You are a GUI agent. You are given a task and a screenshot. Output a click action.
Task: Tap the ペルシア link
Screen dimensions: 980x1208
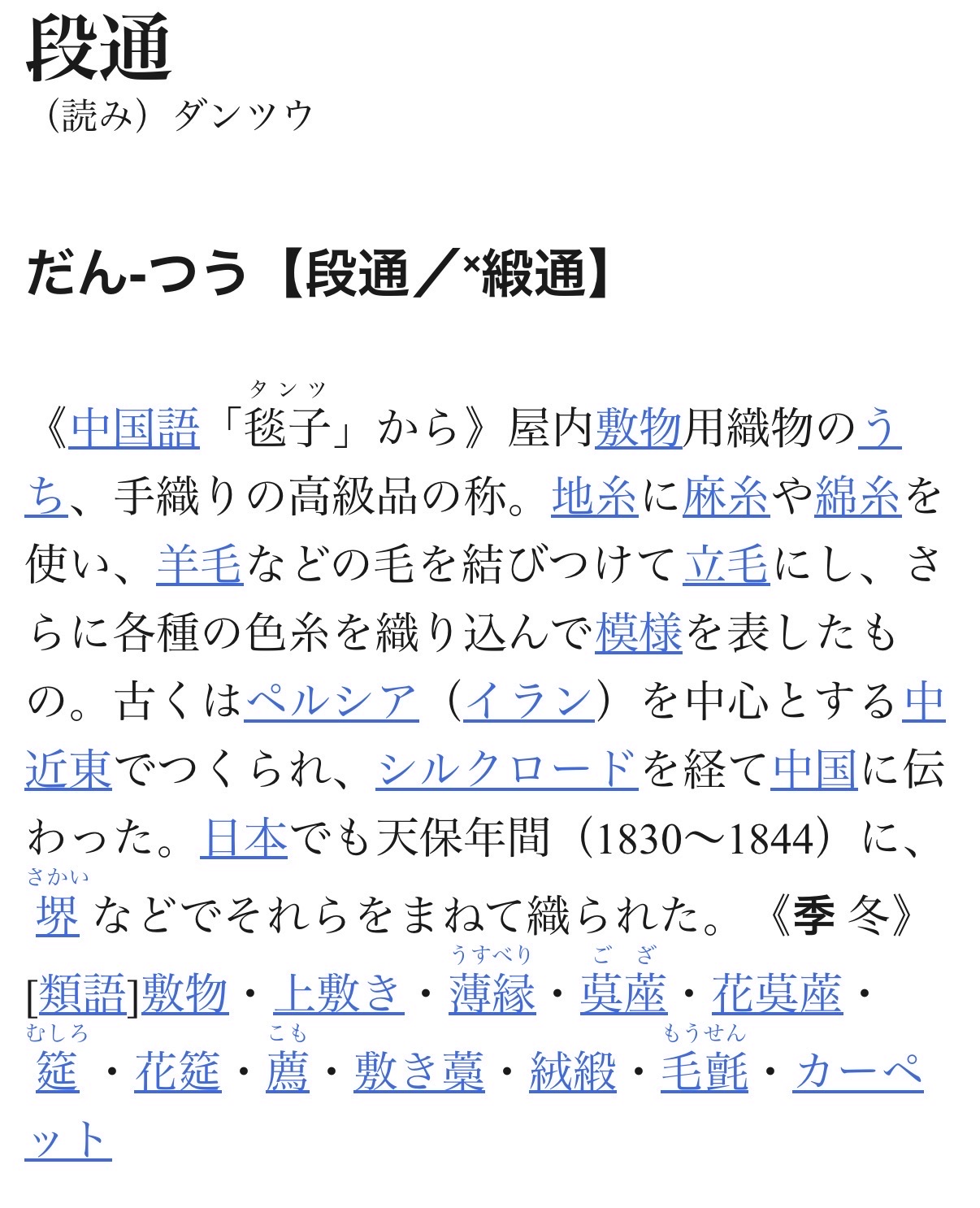(x=332, y=701)
